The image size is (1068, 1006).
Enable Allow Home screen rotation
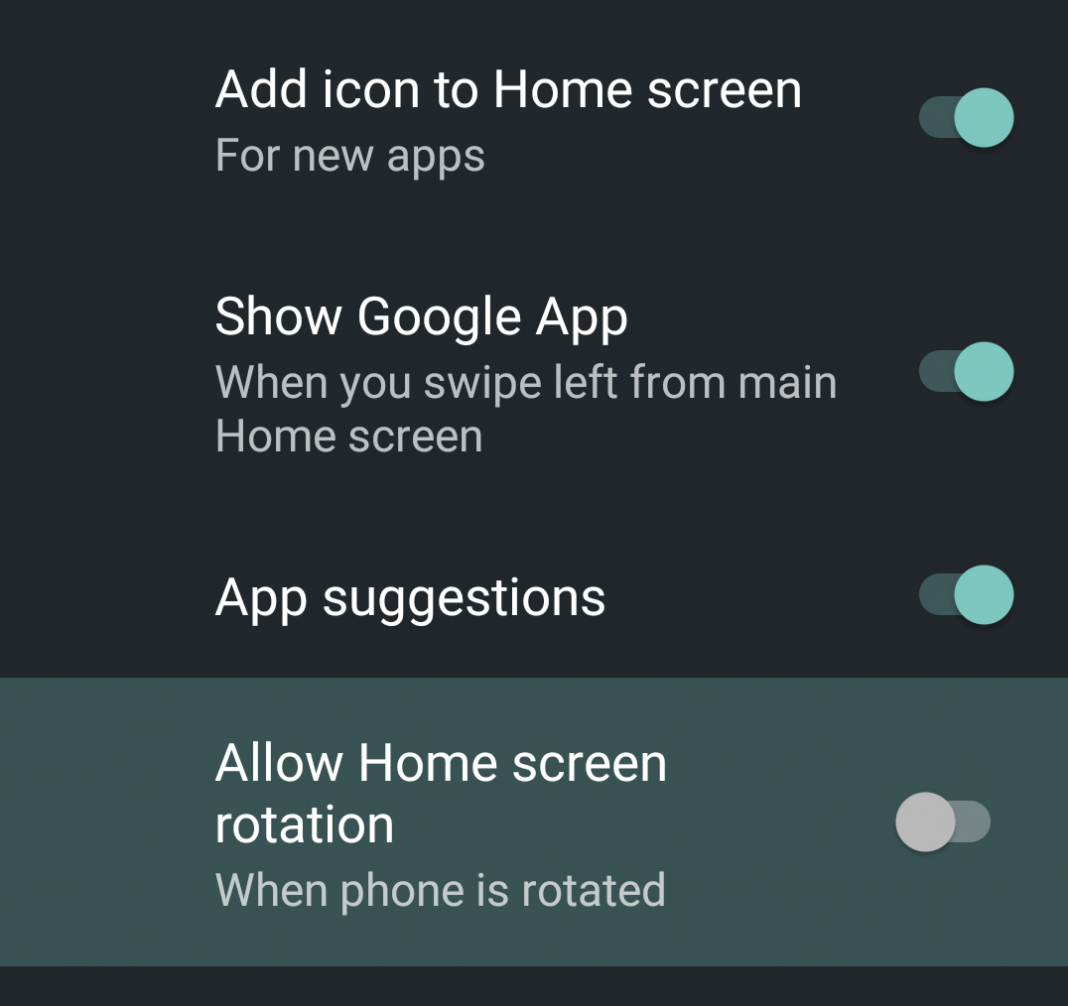(942, 822)
